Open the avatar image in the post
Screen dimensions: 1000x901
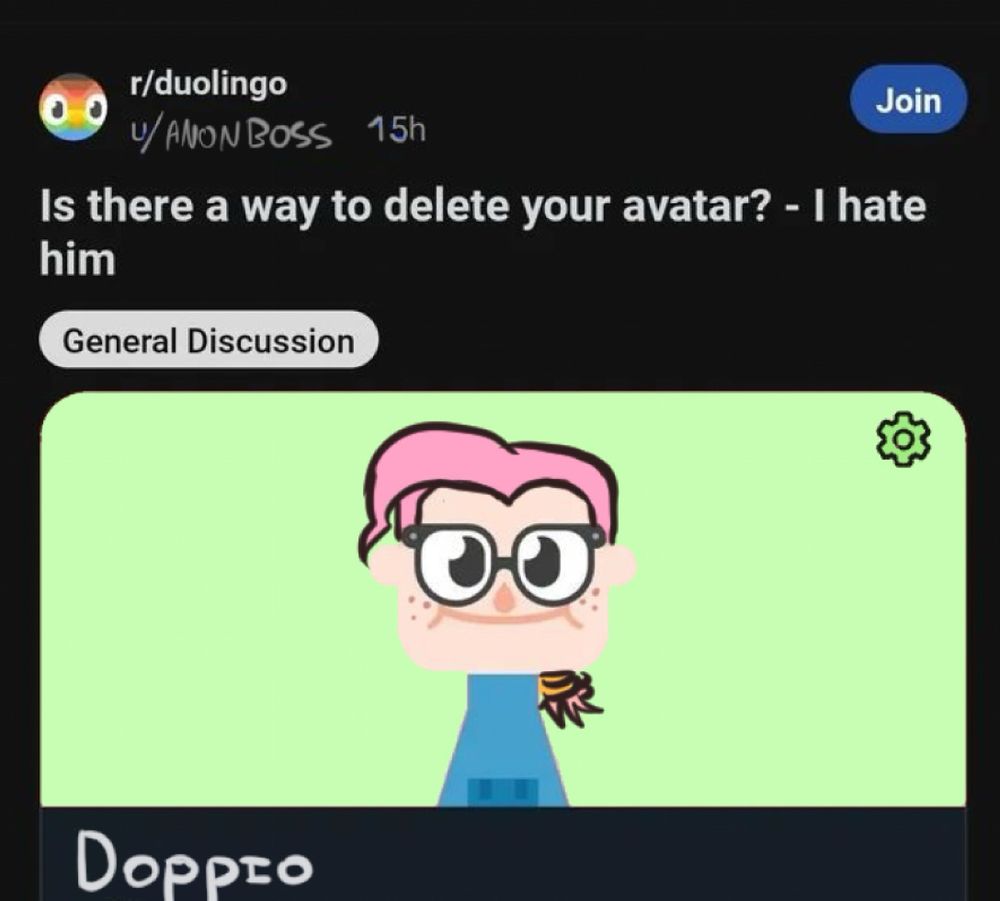pyautogui.click(x=500, y=598)
